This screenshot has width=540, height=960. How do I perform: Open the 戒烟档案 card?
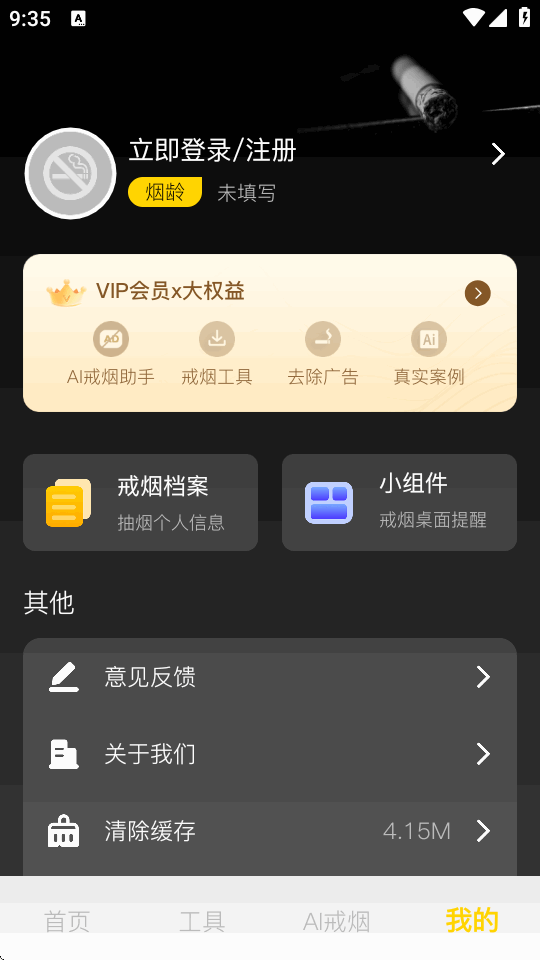[x=140, y=503]
